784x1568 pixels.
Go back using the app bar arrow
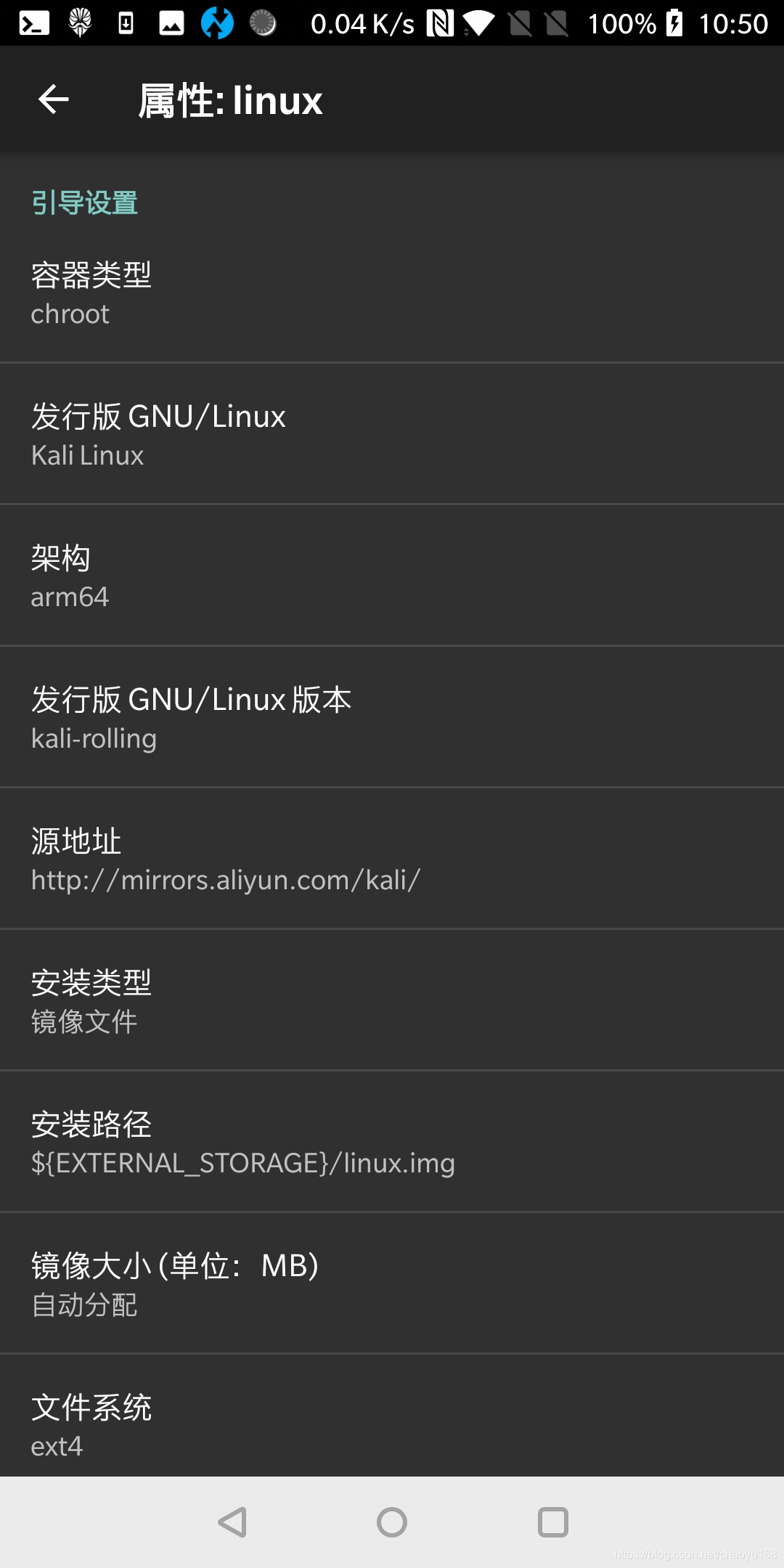[53, 99]
